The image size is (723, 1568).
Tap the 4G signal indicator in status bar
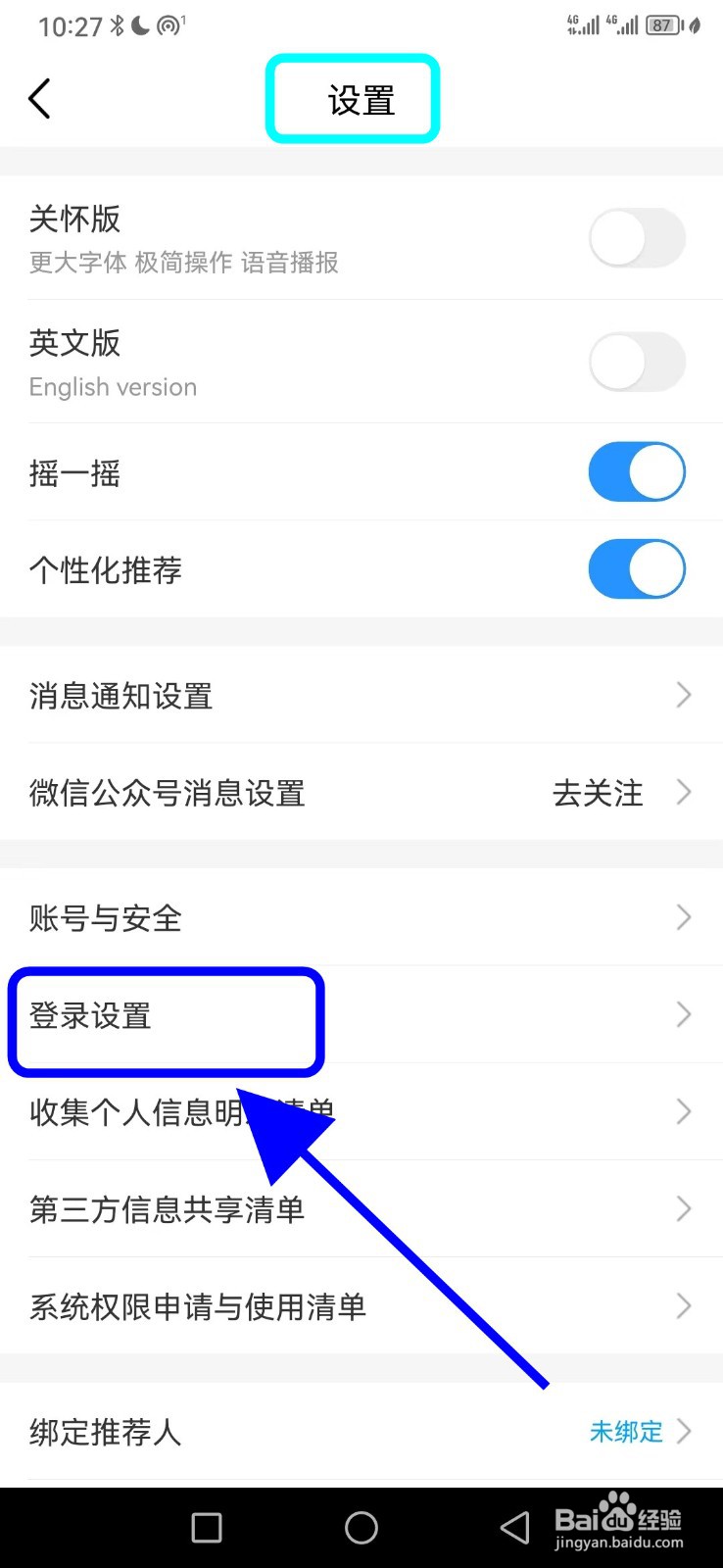click(583, 24)
